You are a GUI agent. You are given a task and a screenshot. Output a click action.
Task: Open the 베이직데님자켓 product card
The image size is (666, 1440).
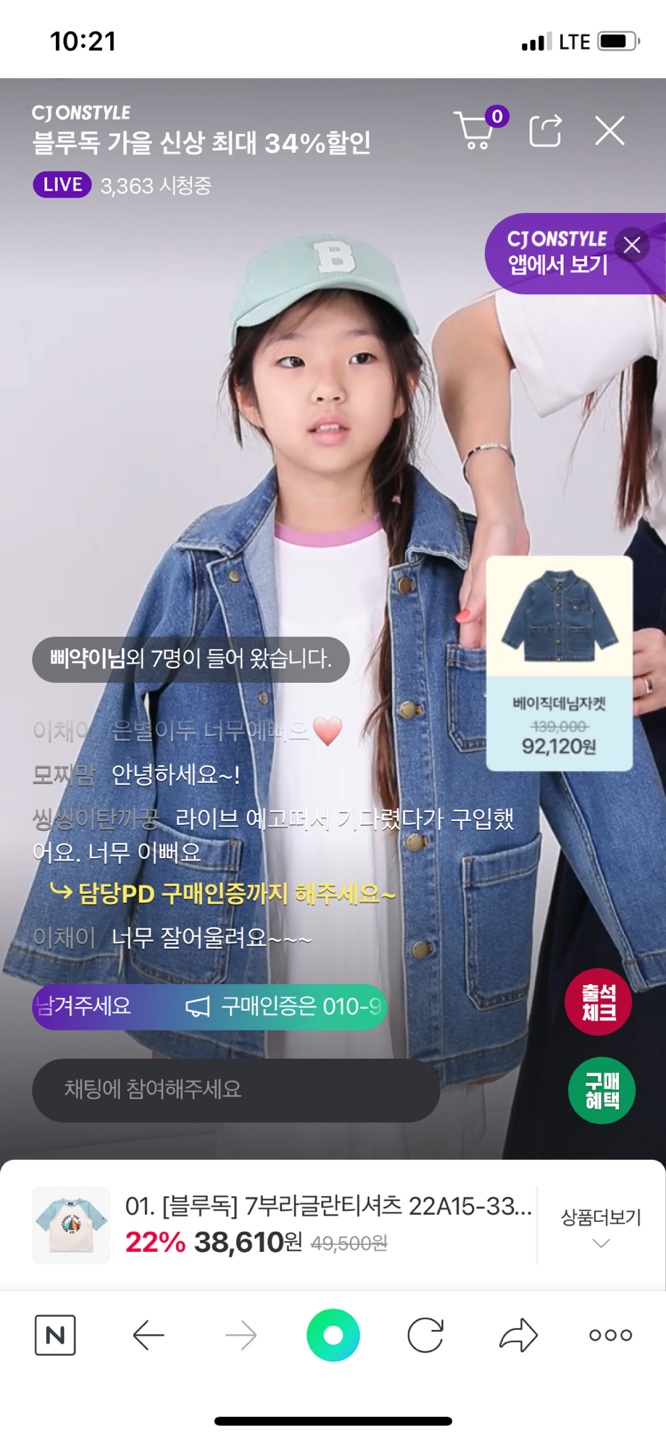pyautogui.click(x=559, y=663)
